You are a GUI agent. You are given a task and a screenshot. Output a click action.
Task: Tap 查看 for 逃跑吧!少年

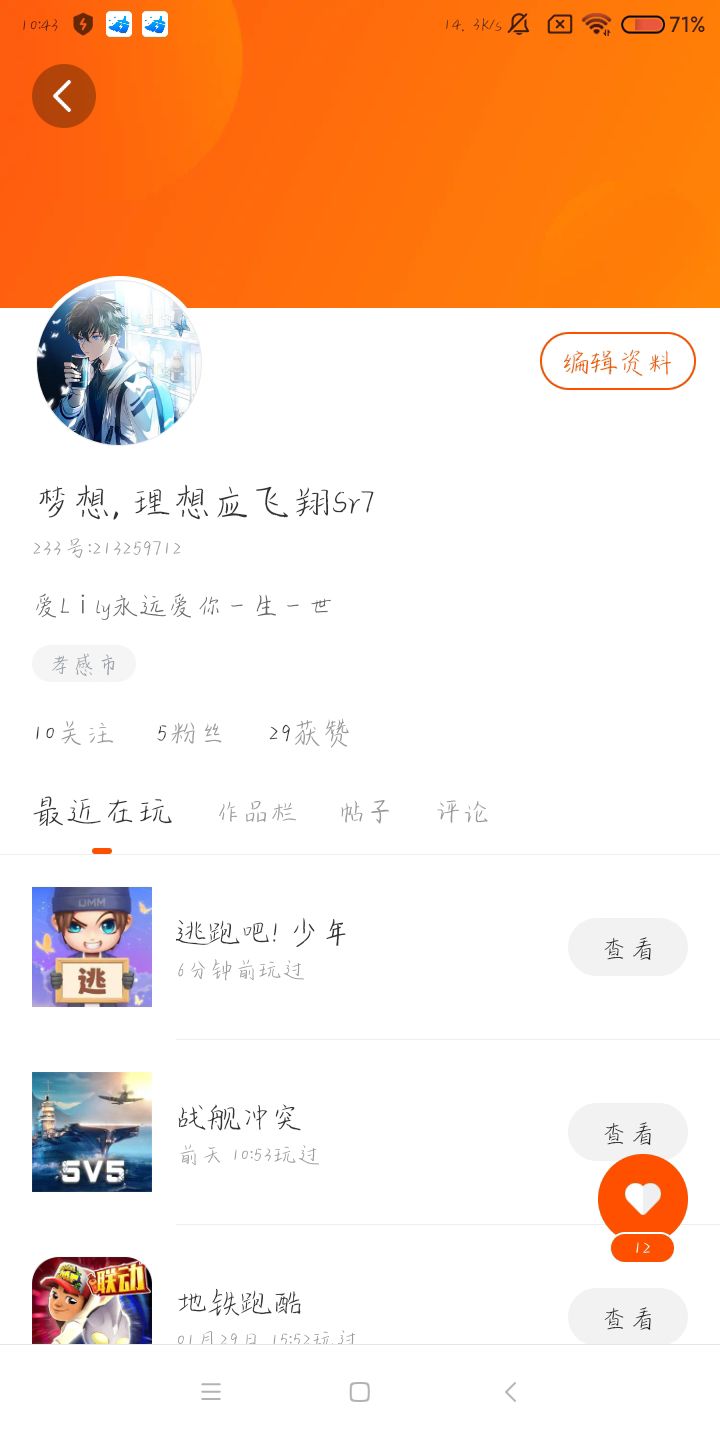tap(627, 947)
